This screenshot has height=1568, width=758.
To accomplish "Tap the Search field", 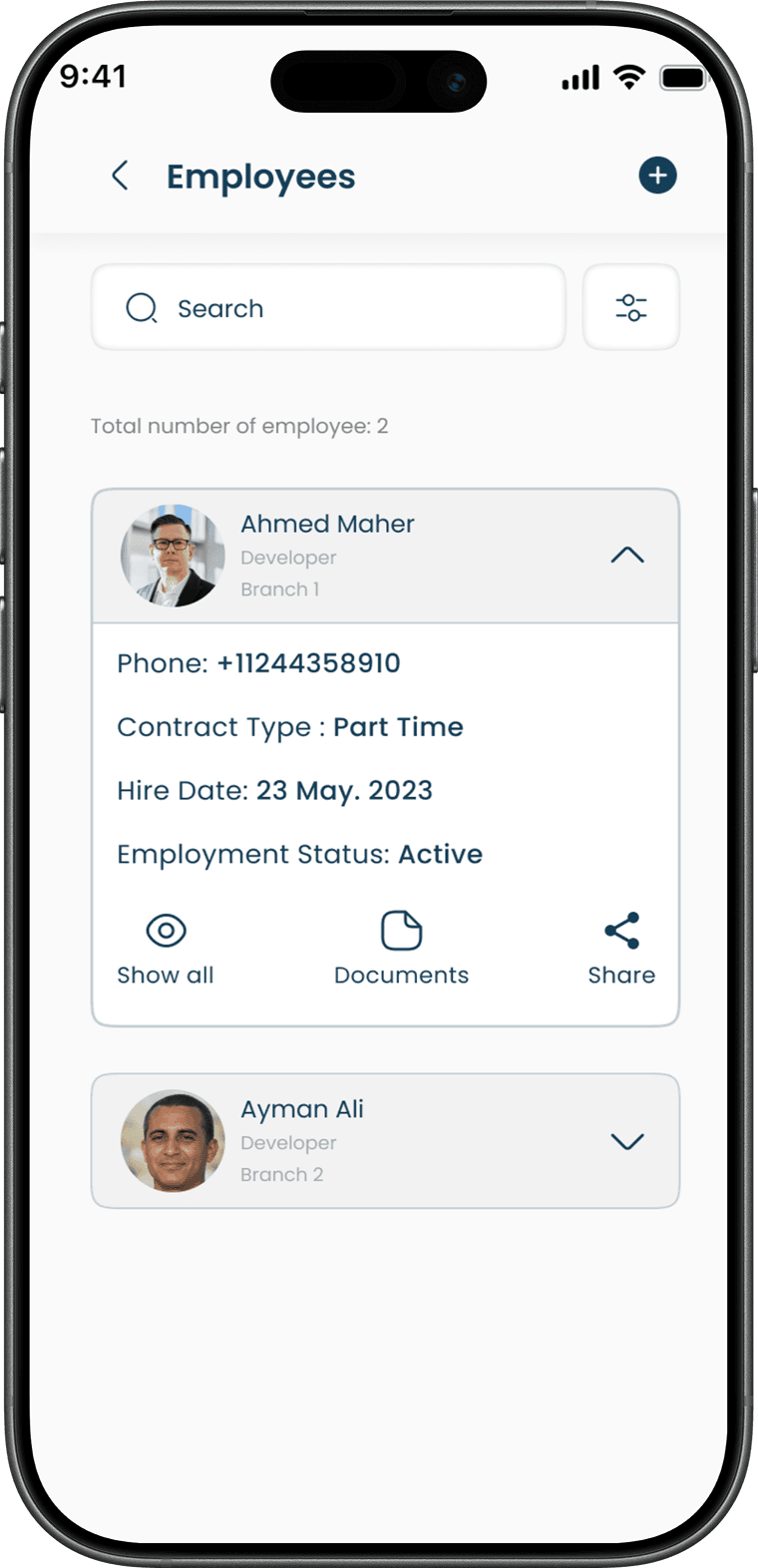I will click(x=328, y=308).
